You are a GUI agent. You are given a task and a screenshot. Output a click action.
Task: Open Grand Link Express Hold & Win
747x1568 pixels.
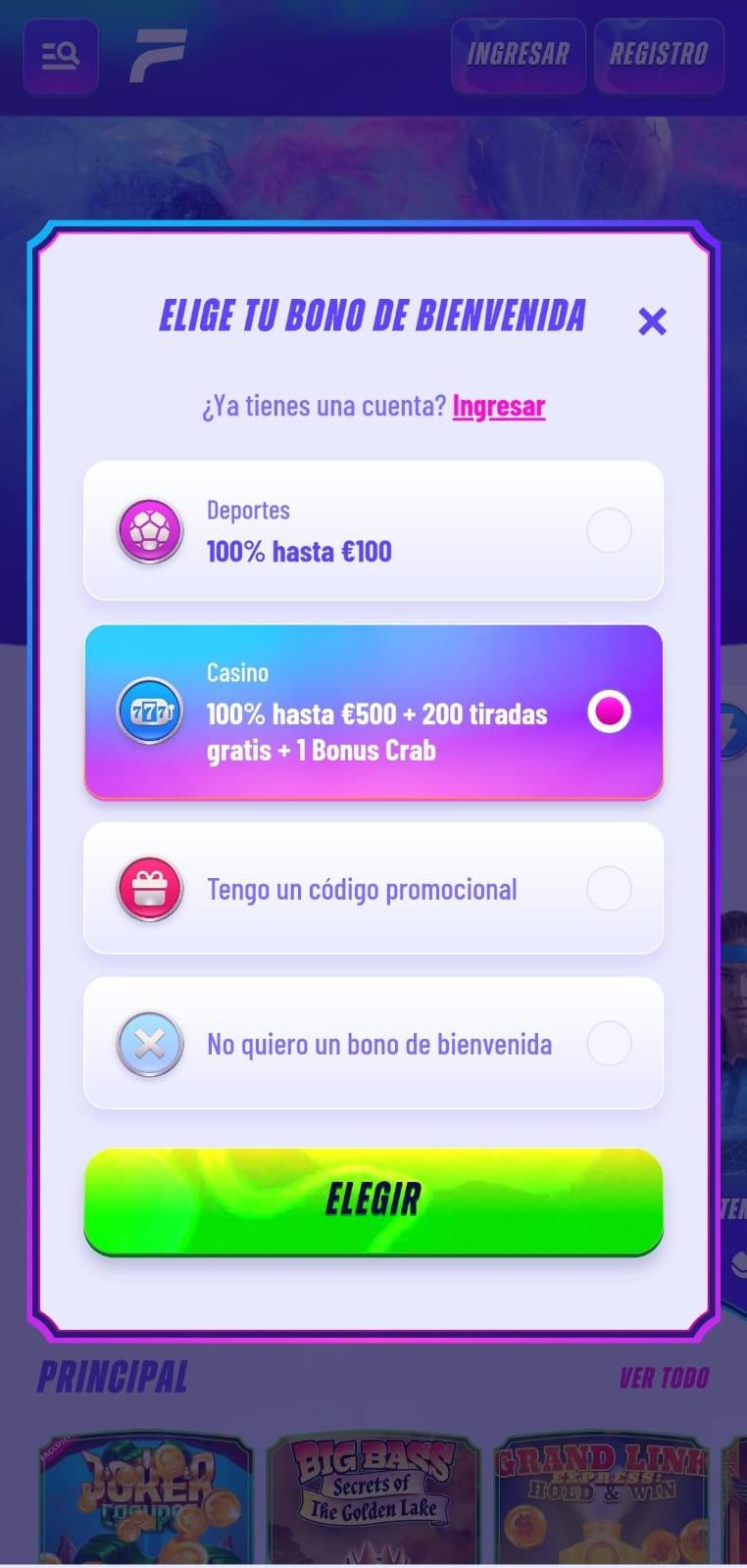pyautogui.click(x=599, y=1498)
